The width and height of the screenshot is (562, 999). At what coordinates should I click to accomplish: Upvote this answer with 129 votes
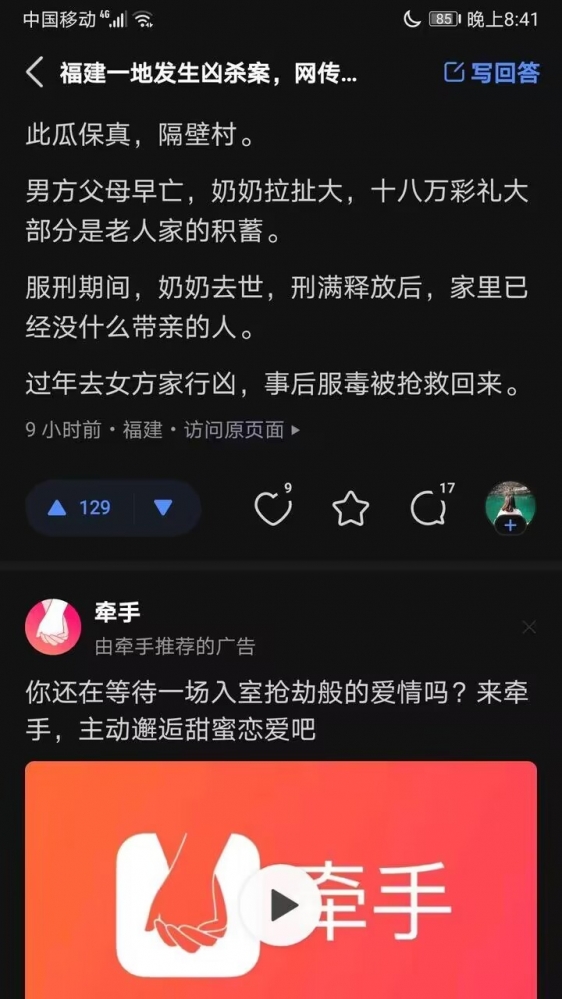tap(80, 507)
